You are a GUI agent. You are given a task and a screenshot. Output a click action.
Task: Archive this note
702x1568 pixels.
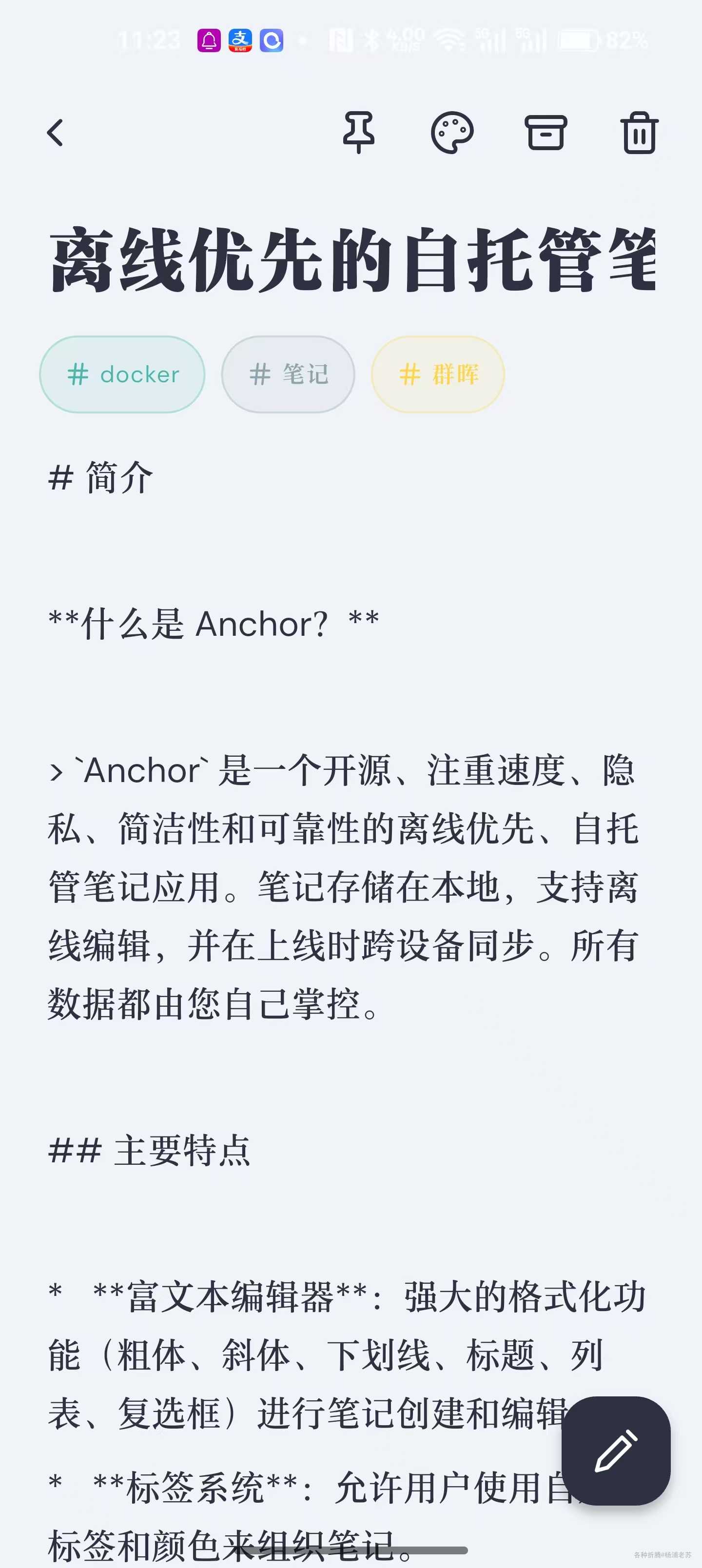tap(546, 132)
